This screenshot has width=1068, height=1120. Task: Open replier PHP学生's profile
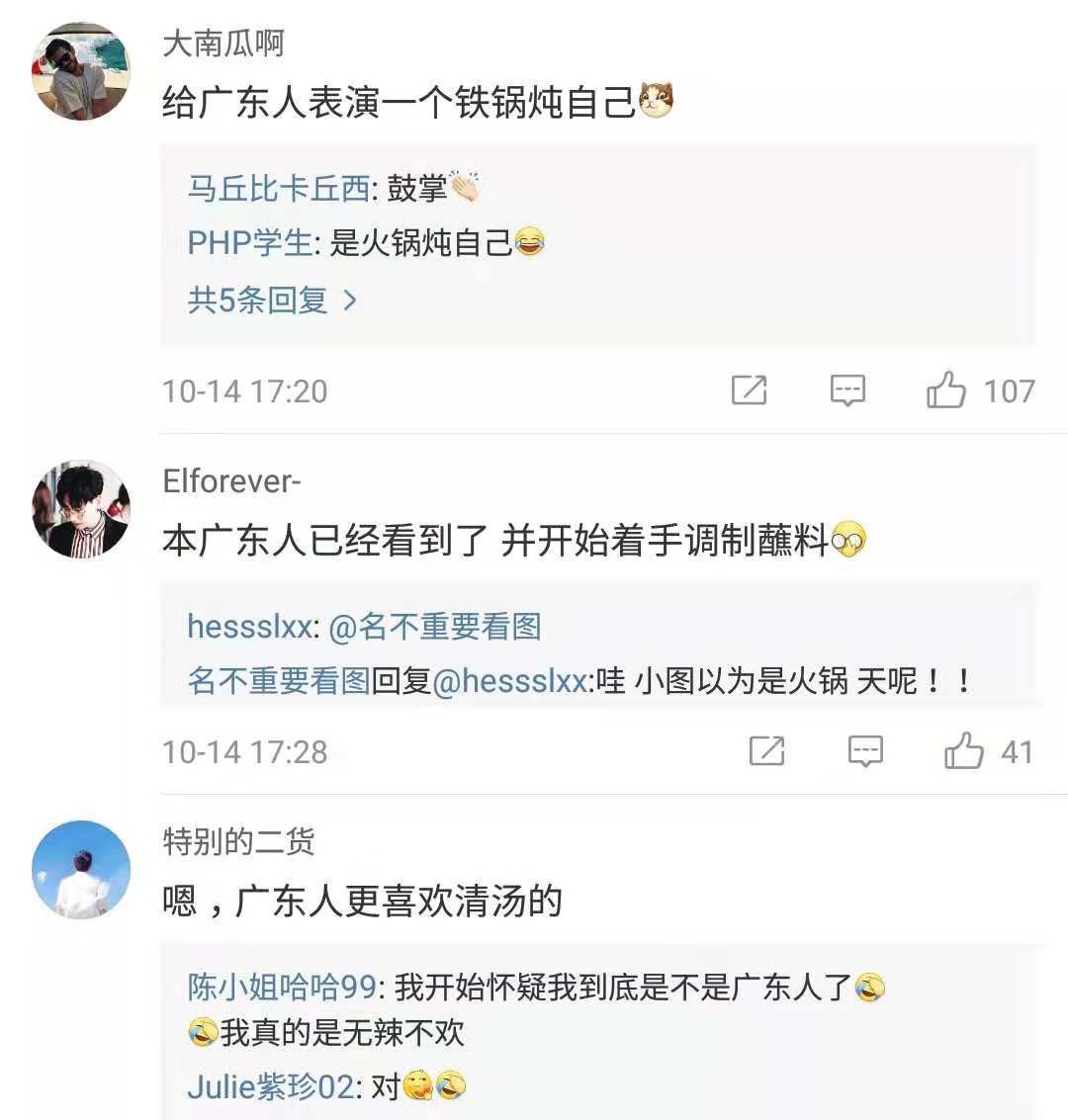pyautogui.click(x=249, y=242)
